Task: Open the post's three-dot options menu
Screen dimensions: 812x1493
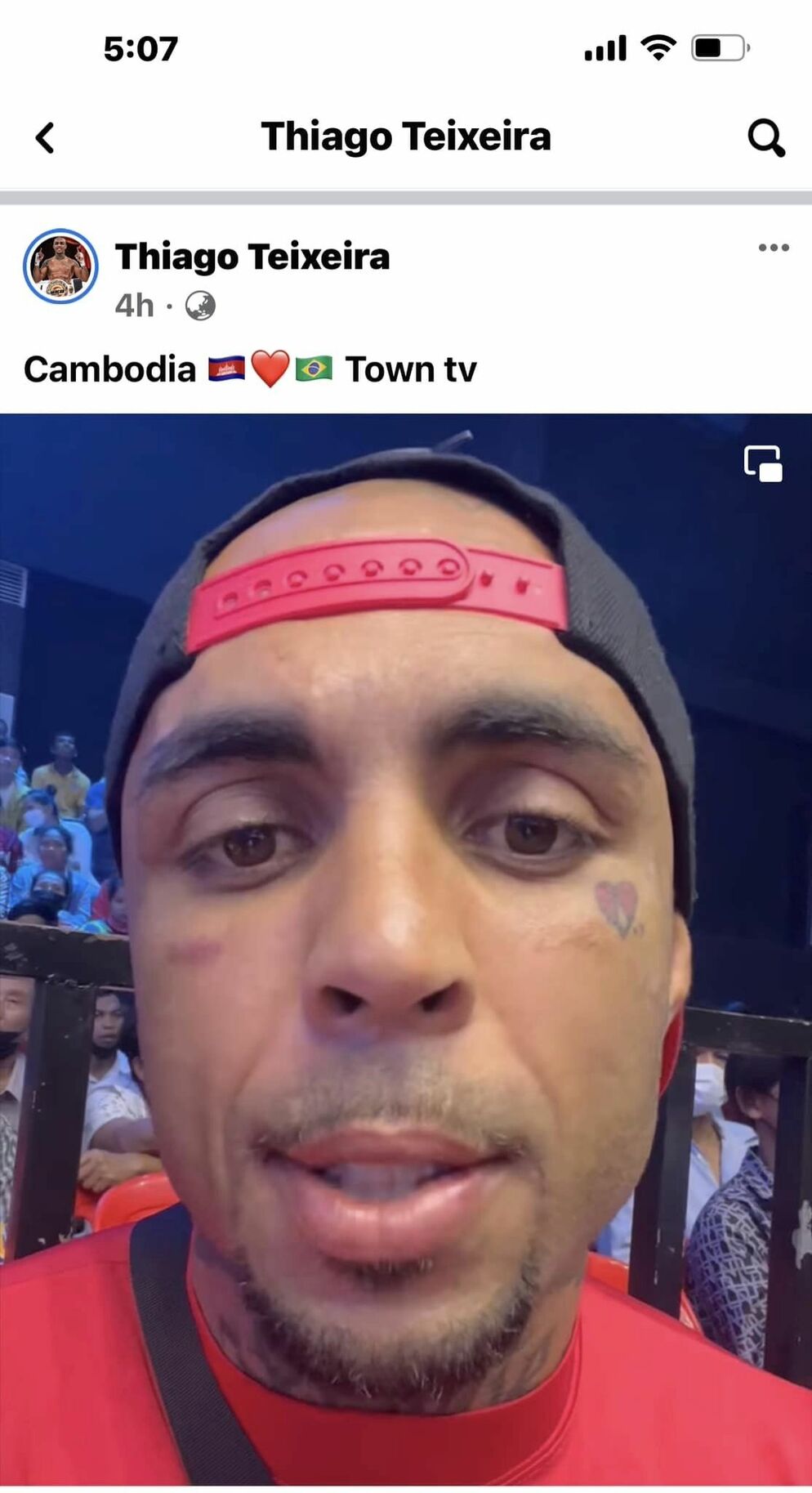Action: point(773,248)
